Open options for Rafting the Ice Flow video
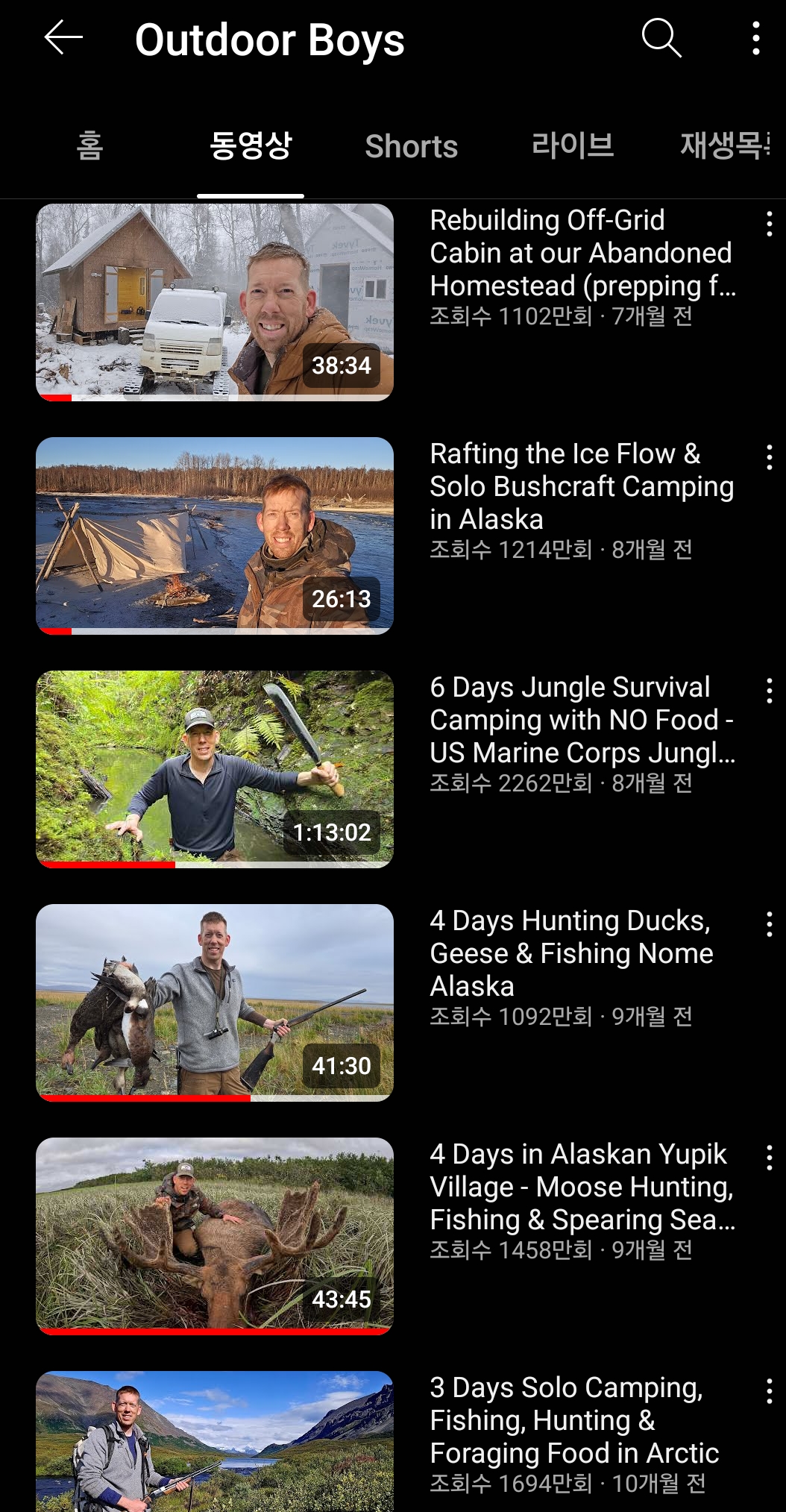This screenshot has width=786, height=1512. point(769,457)
